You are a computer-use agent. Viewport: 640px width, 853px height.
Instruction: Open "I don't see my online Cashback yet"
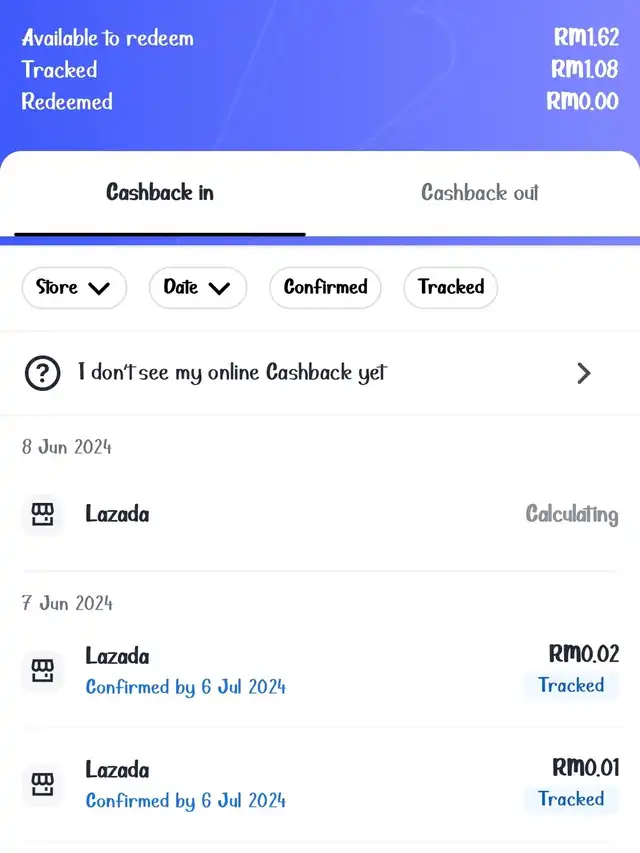(x=320, y=373)
